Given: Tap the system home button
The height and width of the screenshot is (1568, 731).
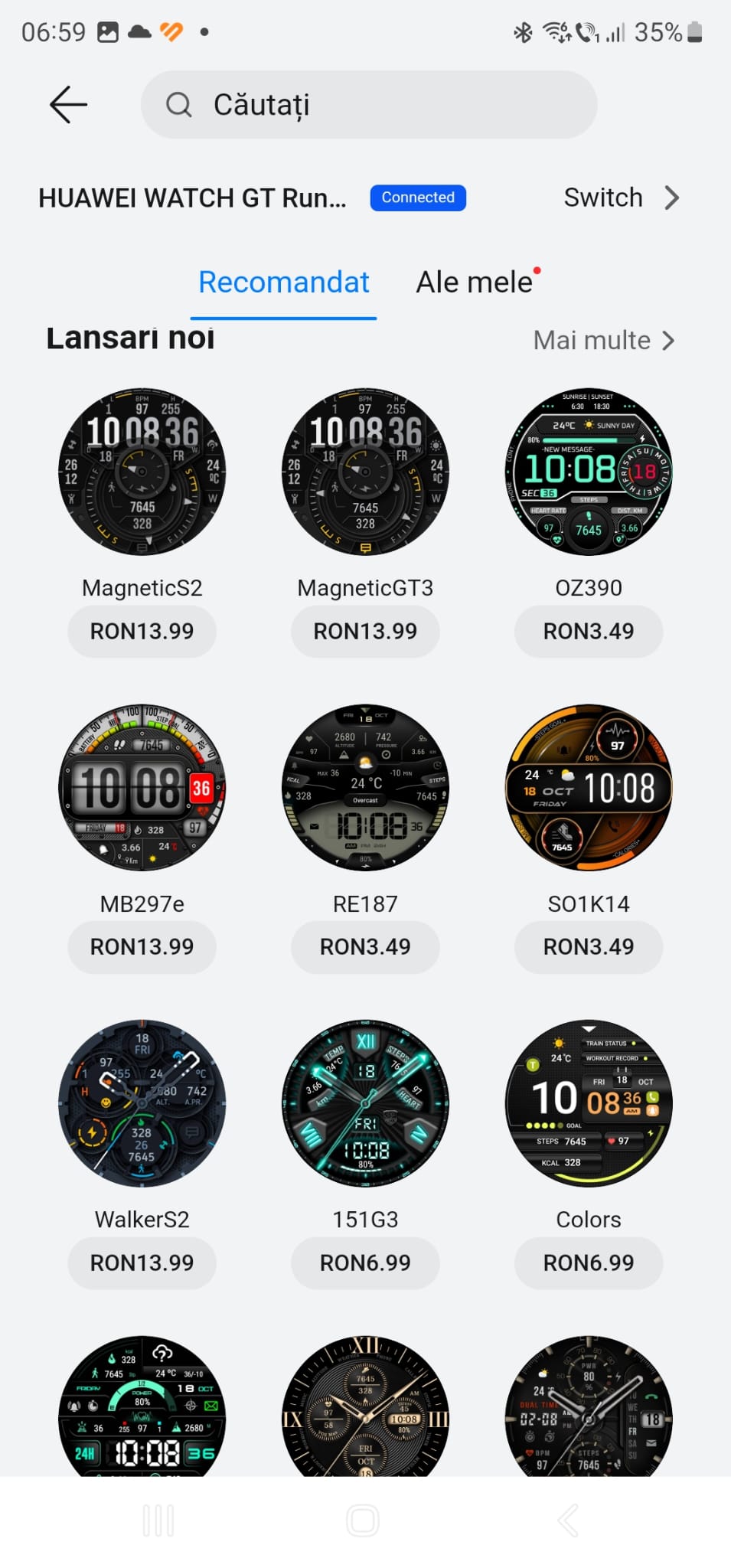Looking at the screenshot, I should coord(363,1521).
